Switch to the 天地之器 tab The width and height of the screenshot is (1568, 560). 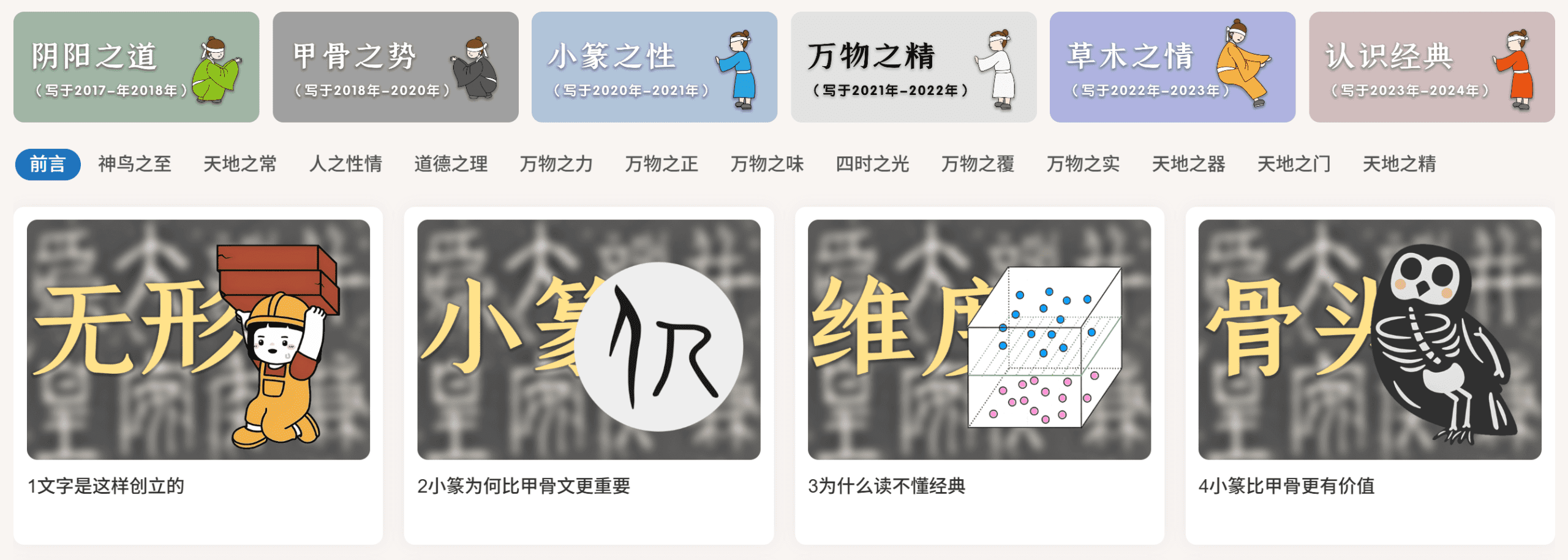1188,164
